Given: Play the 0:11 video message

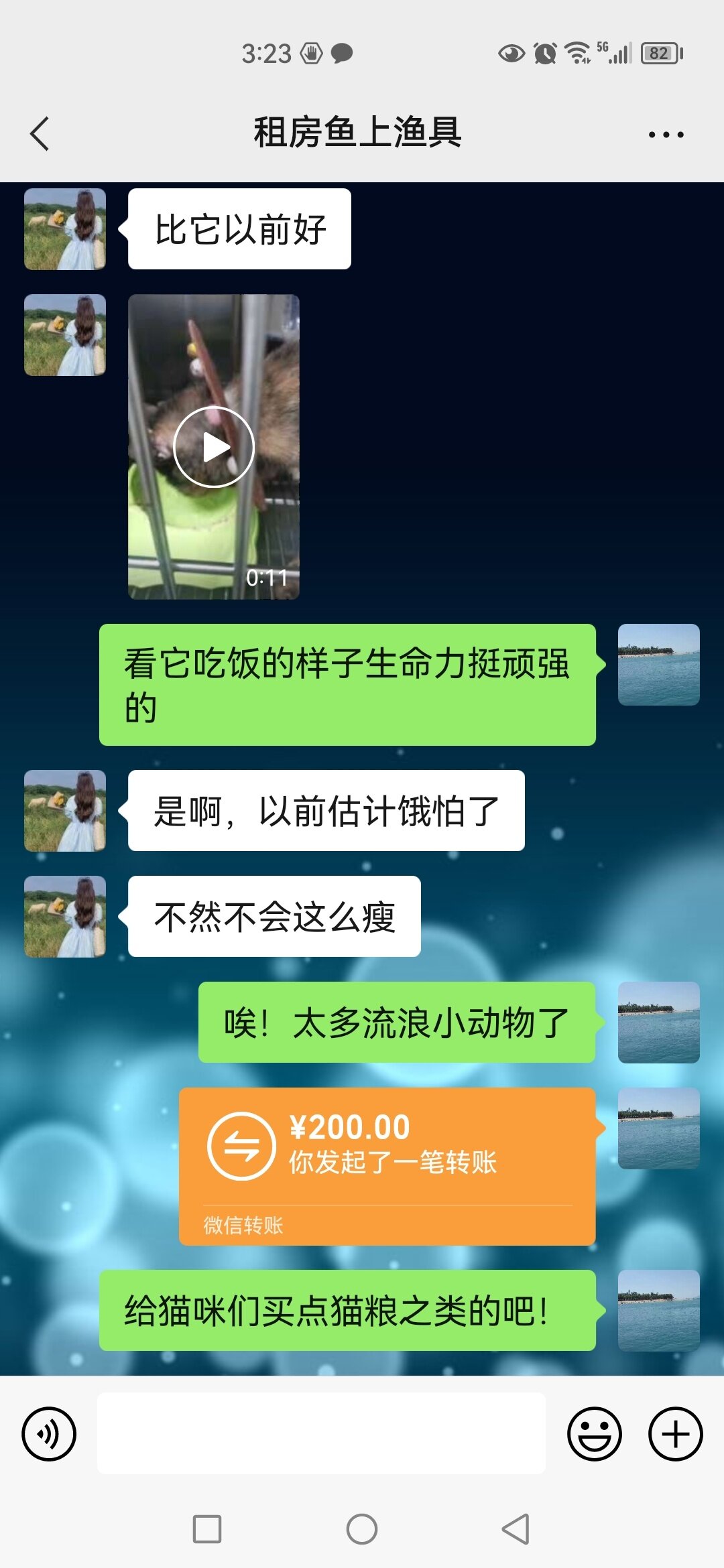Looking at the screenshot, I should coord(214,446).
